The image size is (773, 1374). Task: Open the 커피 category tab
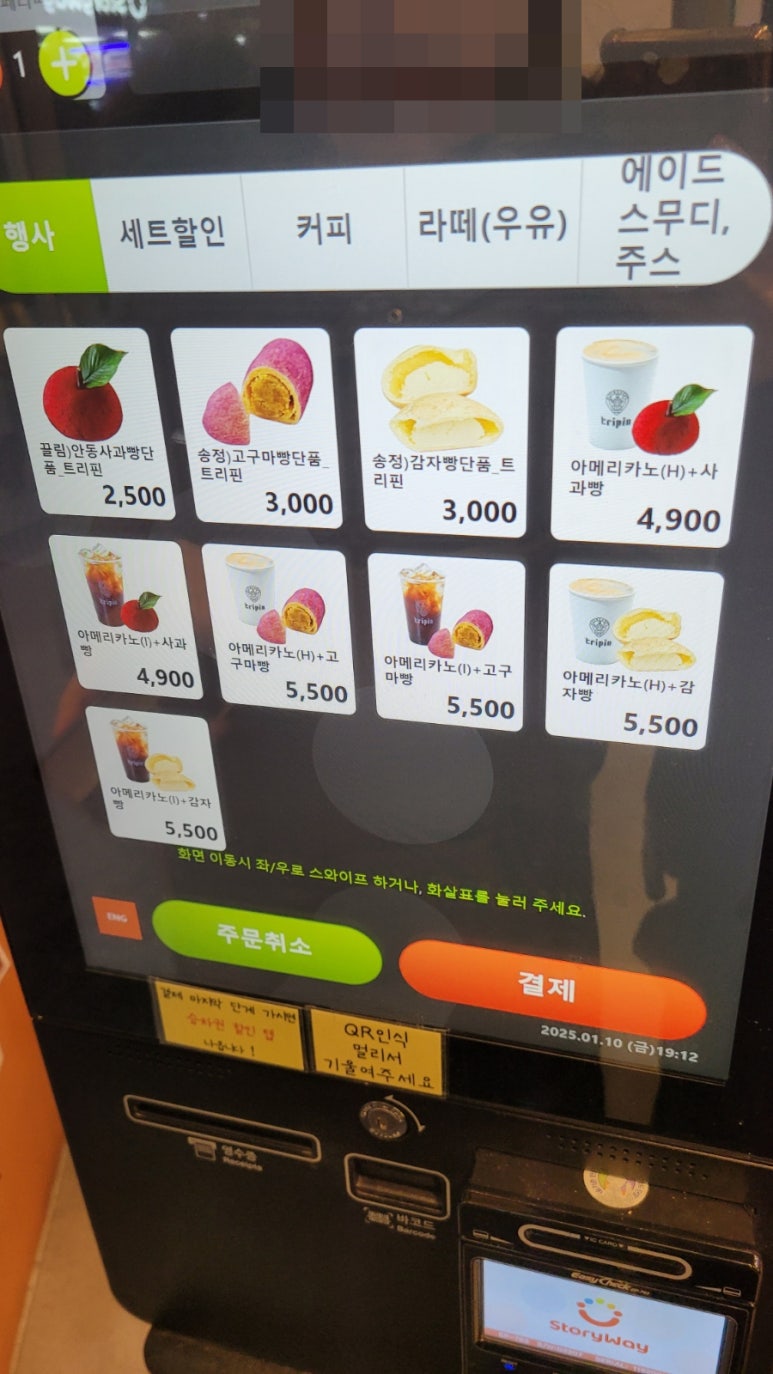[323, 228]
